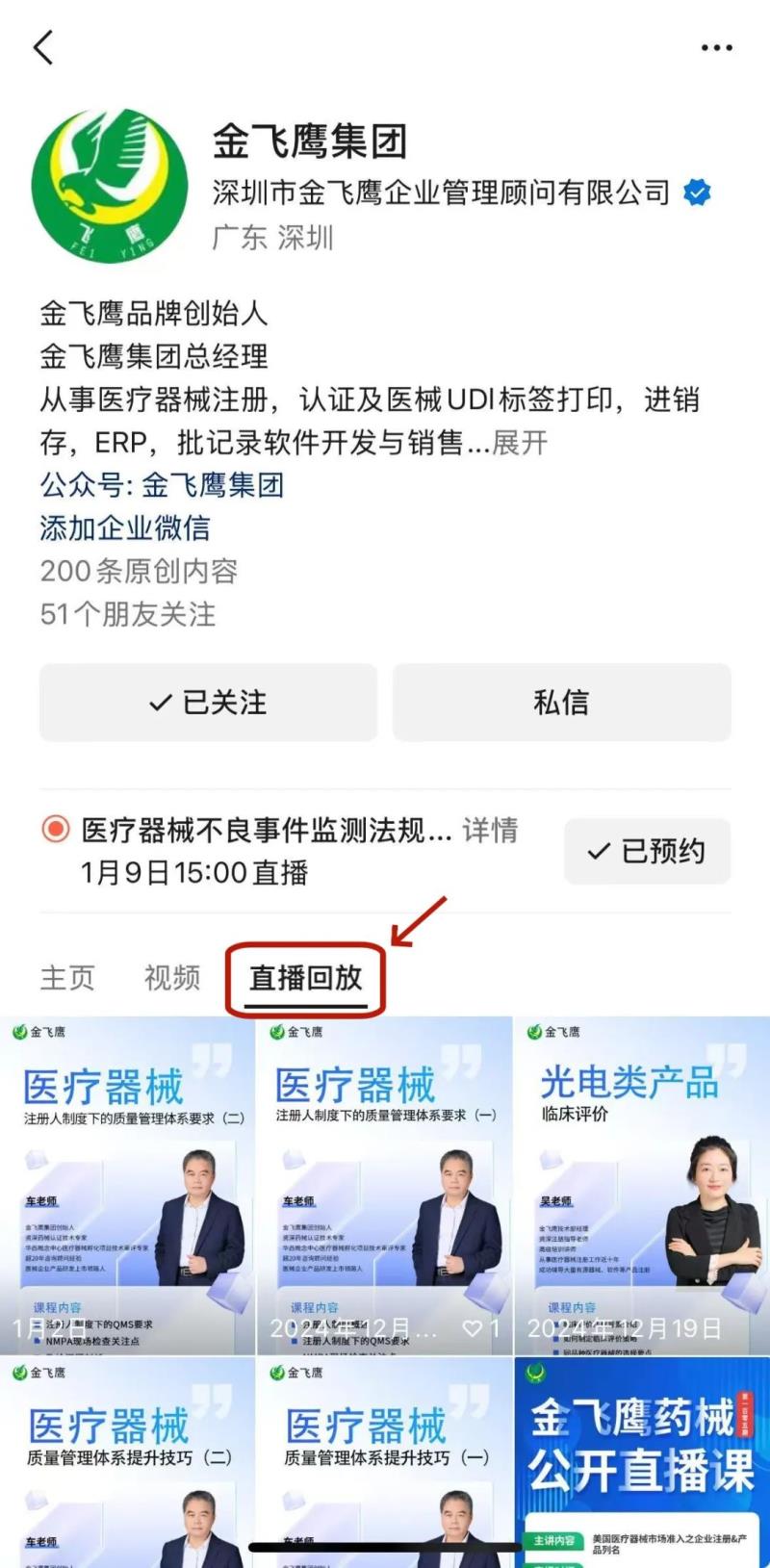Open the 光电类产品 临床评价 replay
Screen dimensions: 770x1568
(x=642, y=1184)
